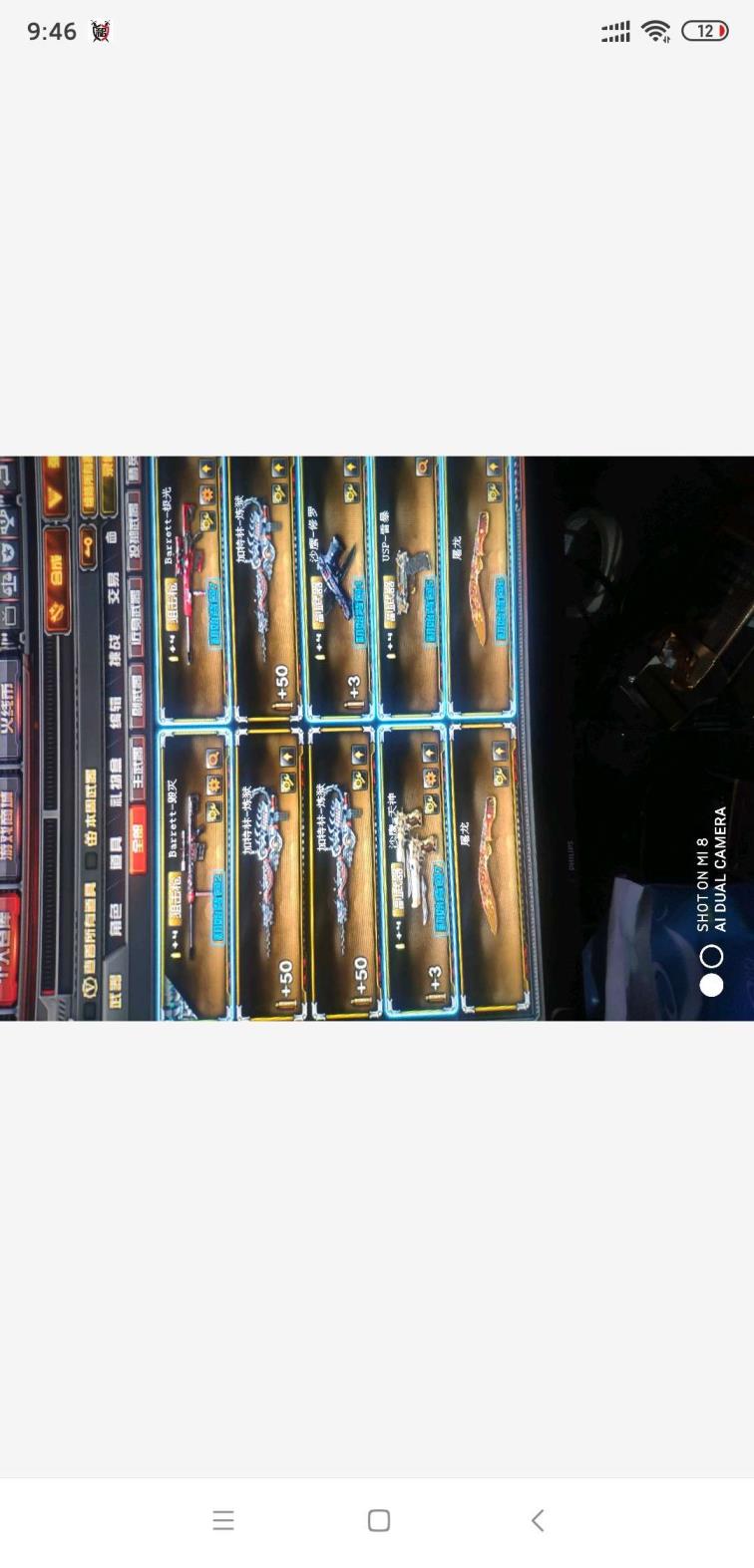Tap the photo to show viewer controls

(x=377, y=738)
